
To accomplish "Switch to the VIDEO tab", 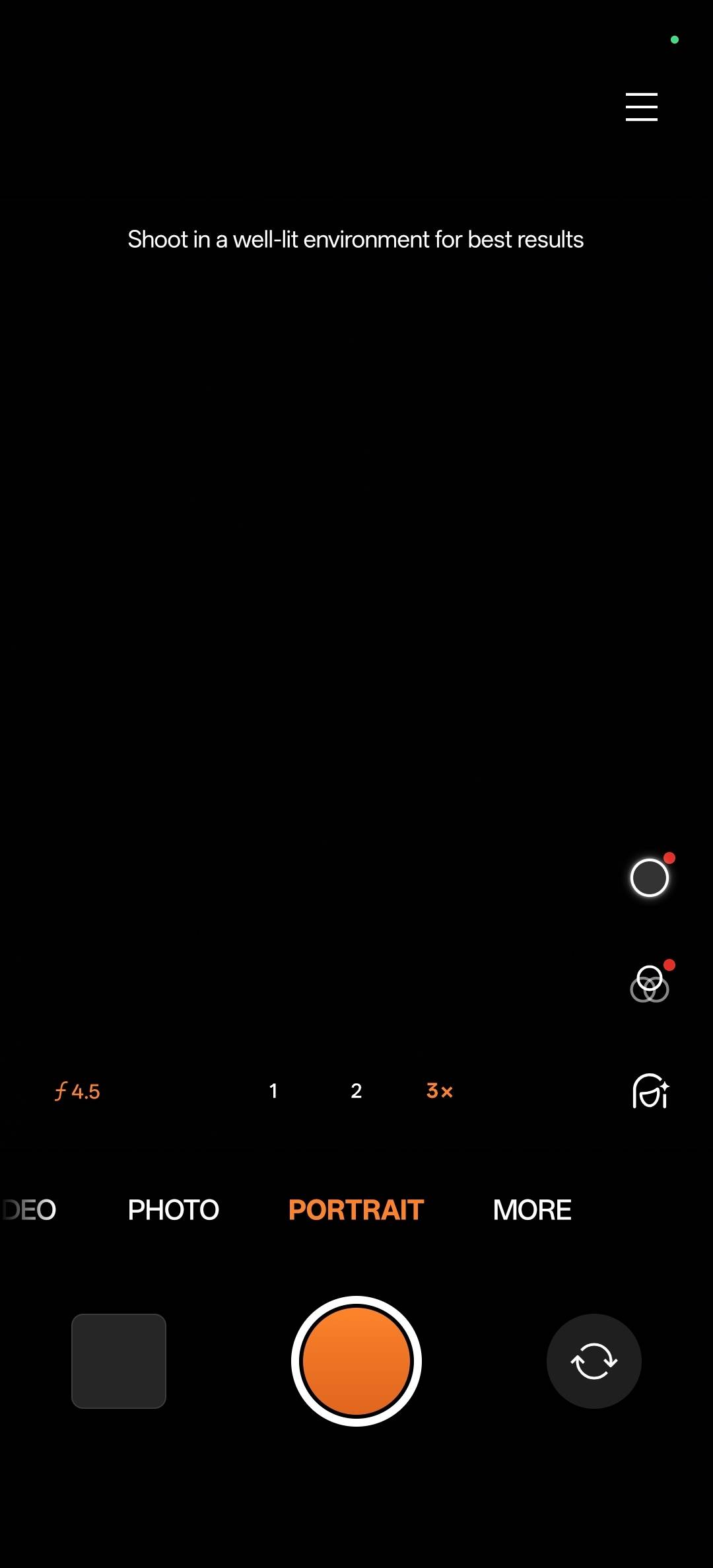I will pos(28,1209).
